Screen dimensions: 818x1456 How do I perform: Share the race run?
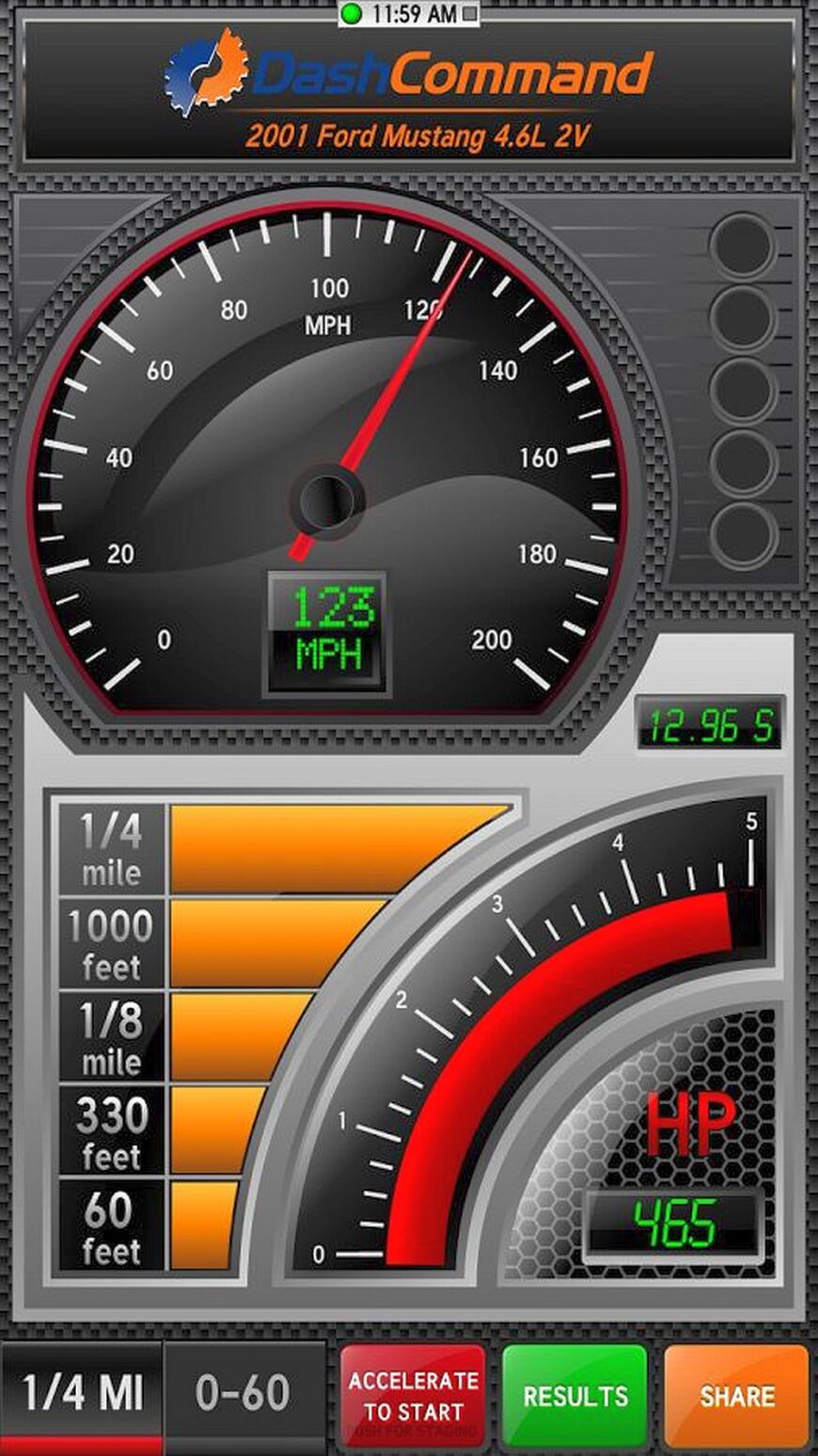pyautogui.click(x=736, y=1396)
